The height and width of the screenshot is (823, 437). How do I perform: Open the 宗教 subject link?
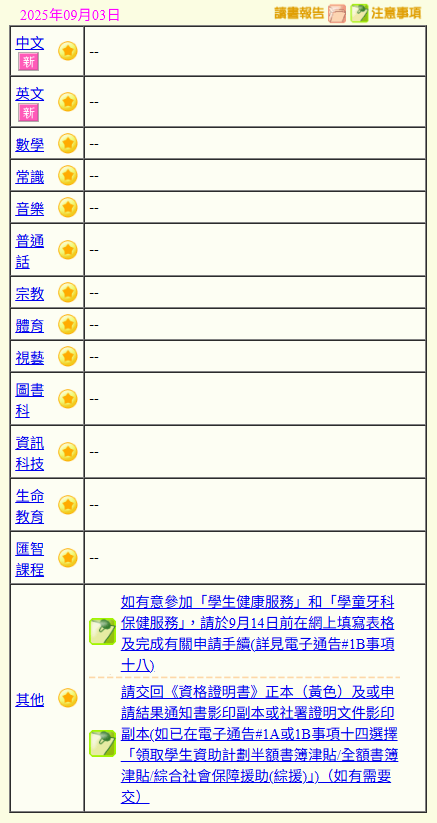point(30,293)
